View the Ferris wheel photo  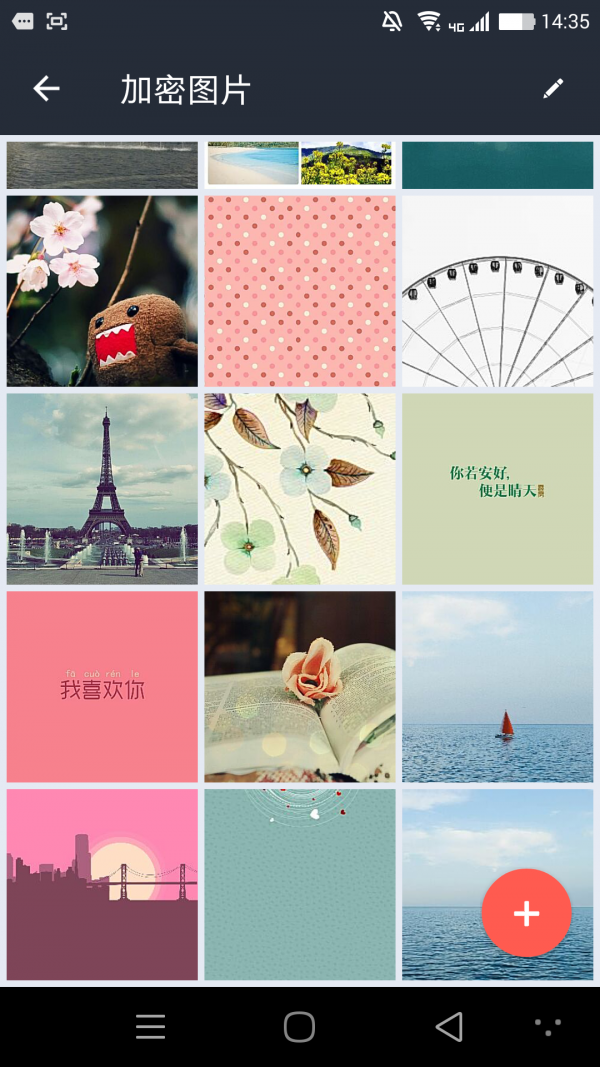click(497, 291)
